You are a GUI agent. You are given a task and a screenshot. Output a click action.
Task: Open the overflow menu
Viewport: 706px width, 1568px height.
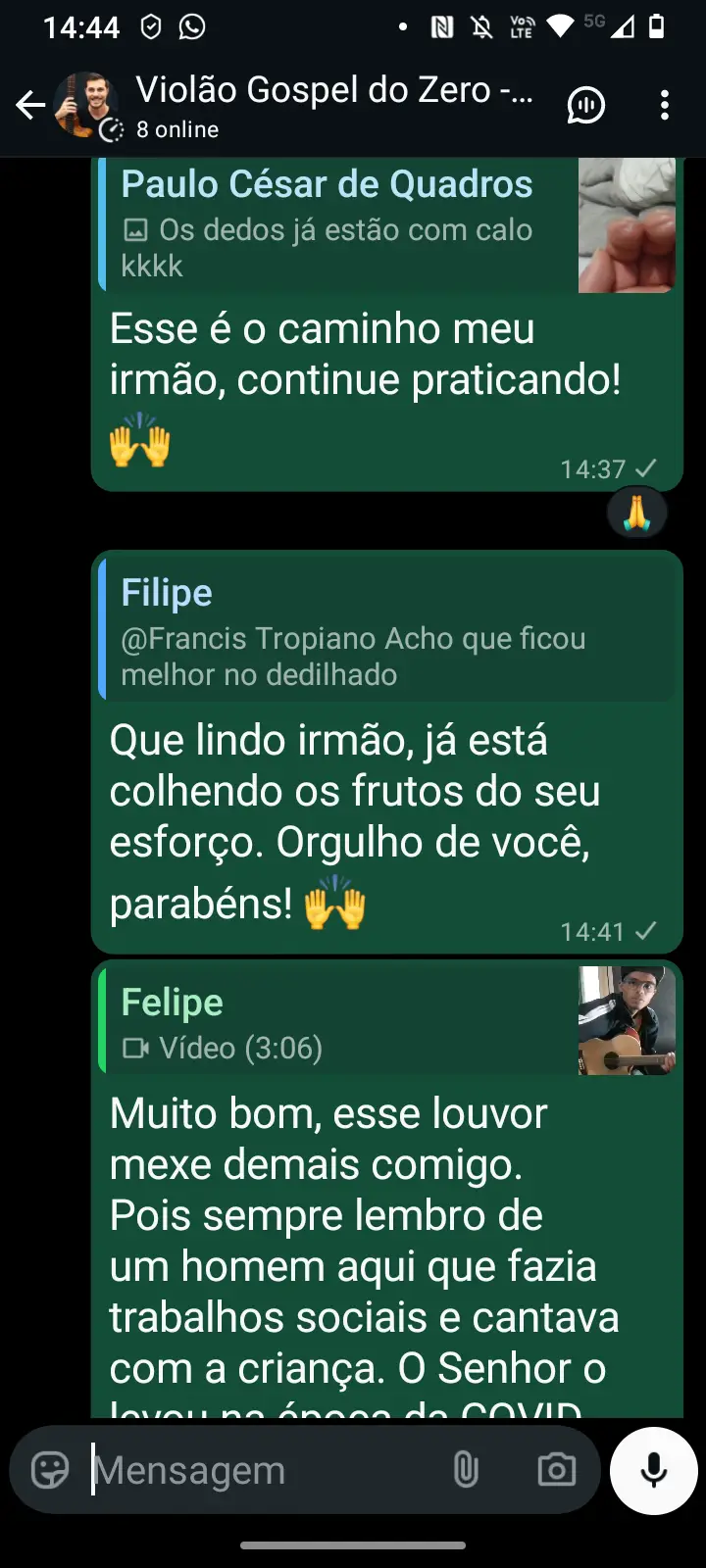665,105
